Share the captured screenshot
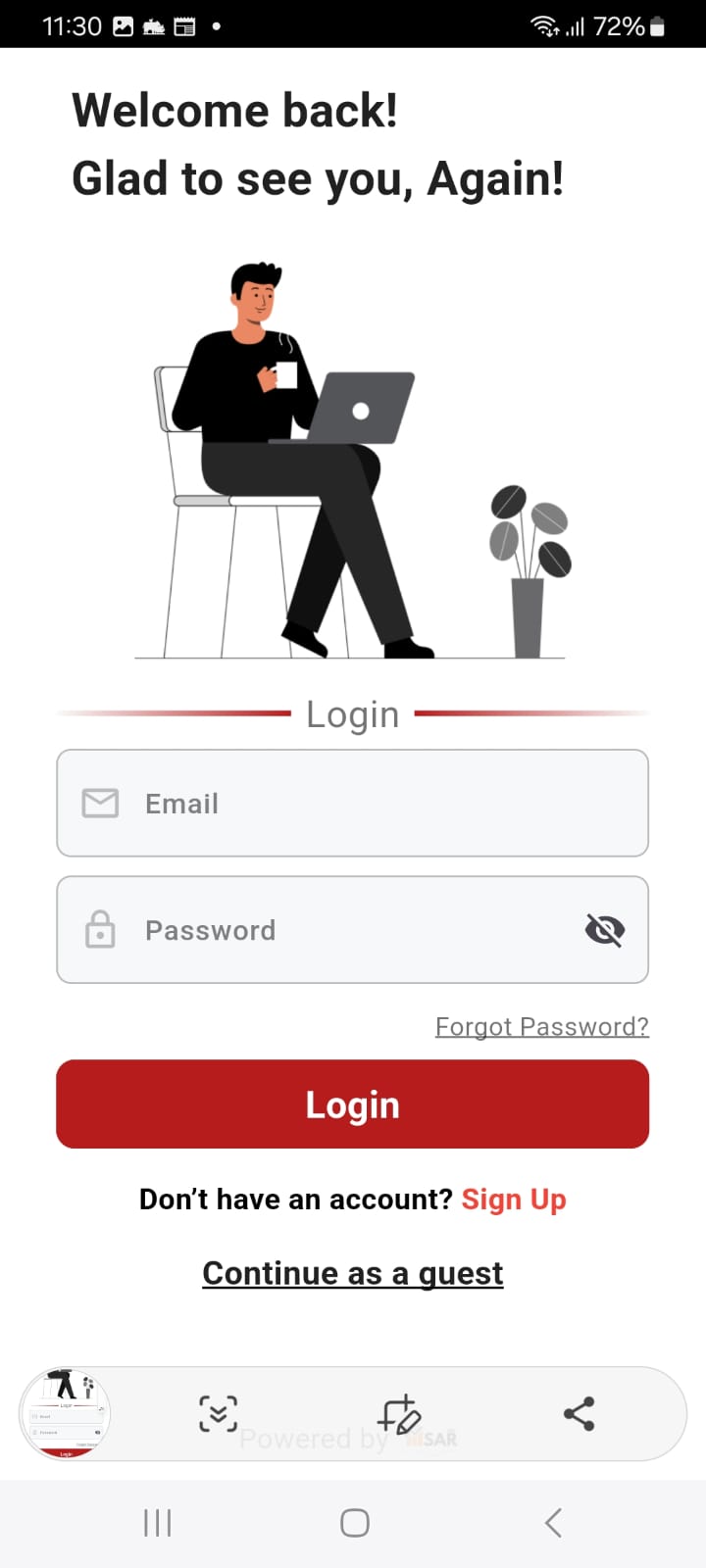Image resolution: width=706 pixels, height=1568 pixels. tap(579, 1413)
